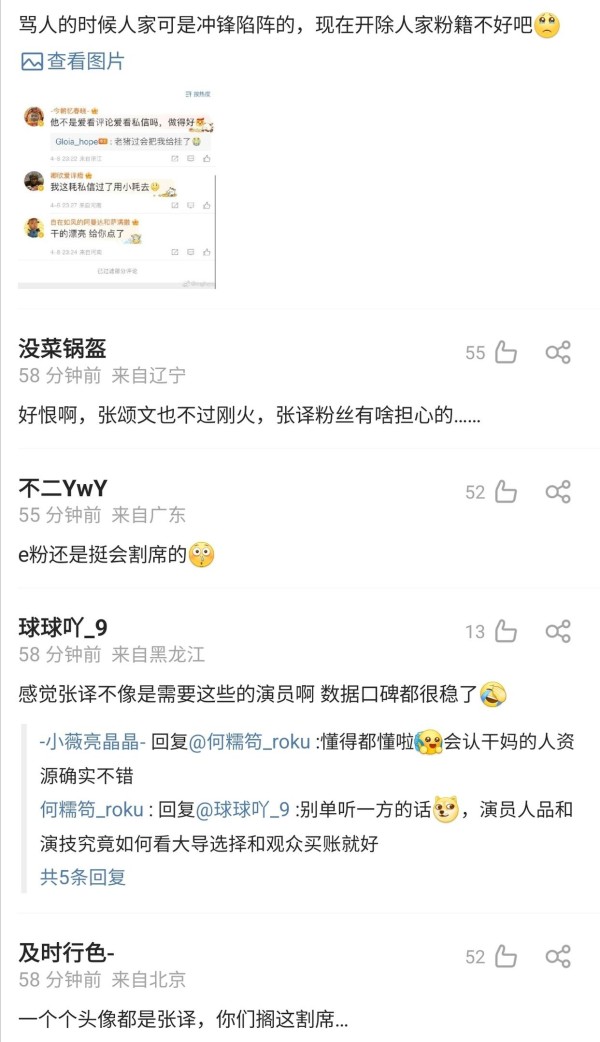Expand 共5条回复 replies

[82, 877]
